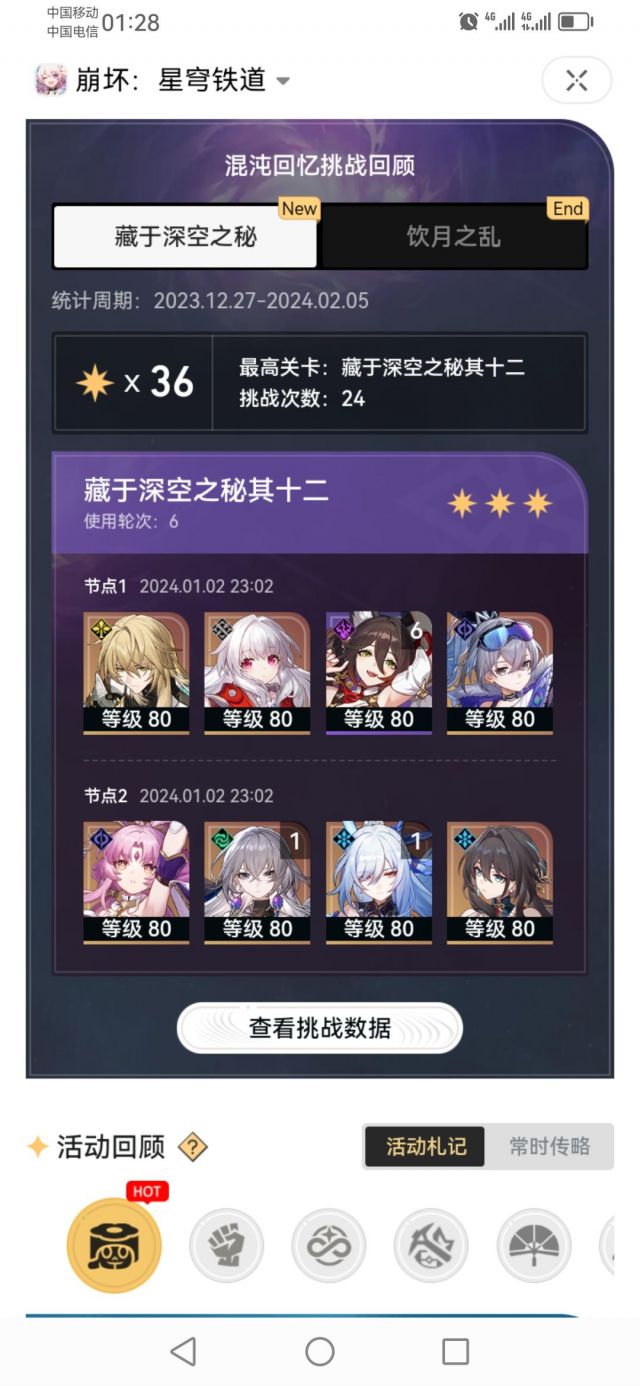Choose the fan-shaped event icon
Image resolution: width=640 pixels, height=1386 pixels.
(533, 1246)
